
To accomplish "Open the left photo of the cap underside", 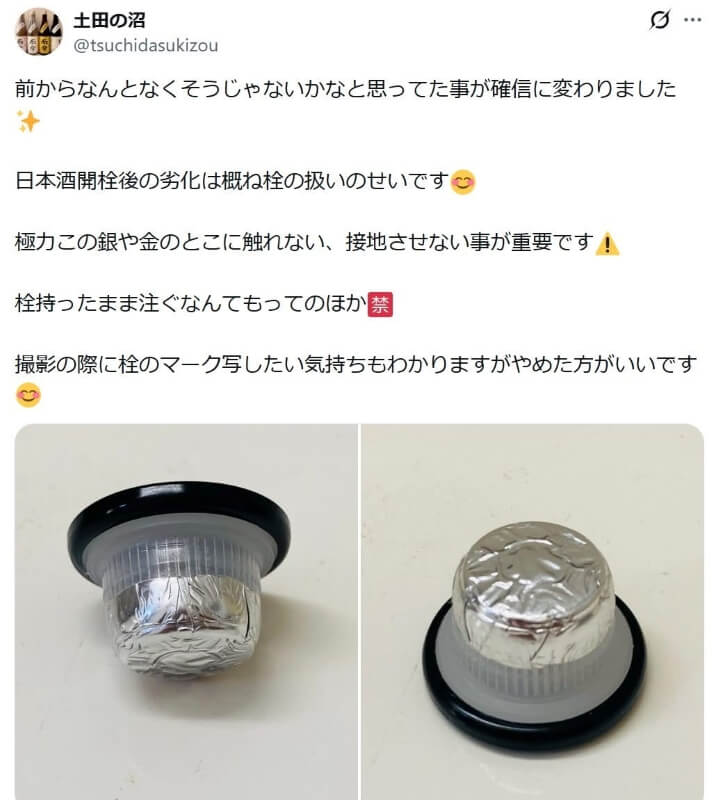I will coord(186,611).
